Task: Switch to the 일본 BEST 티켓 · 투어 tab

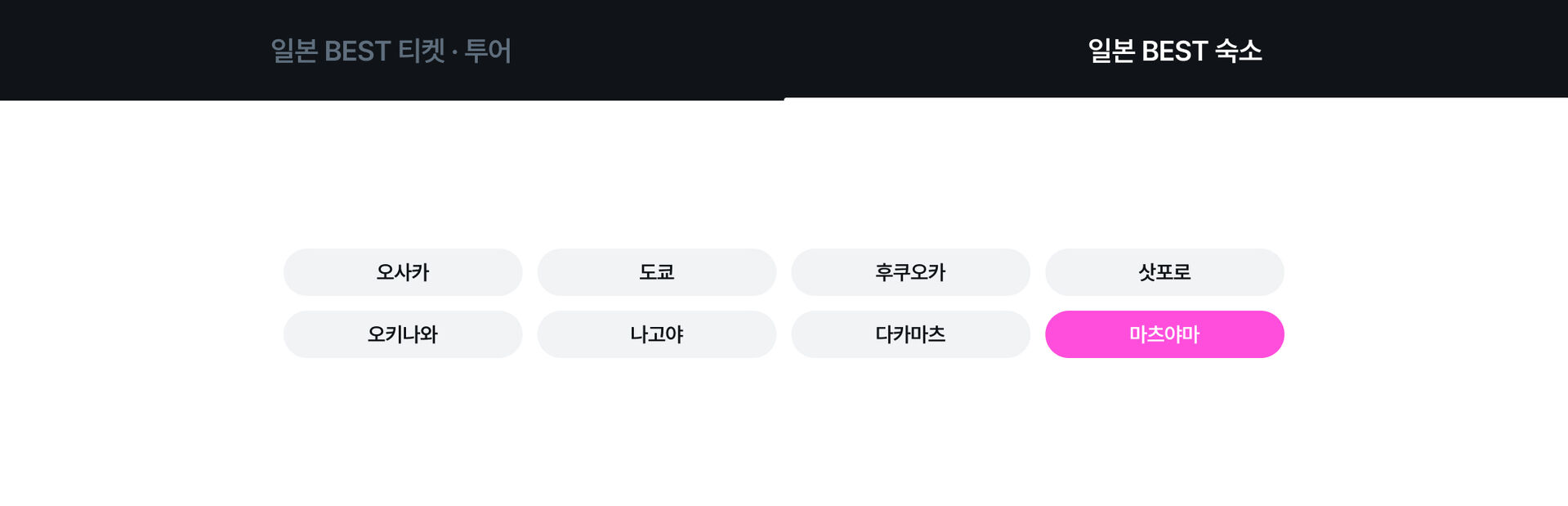Action: tap(391, 51)
